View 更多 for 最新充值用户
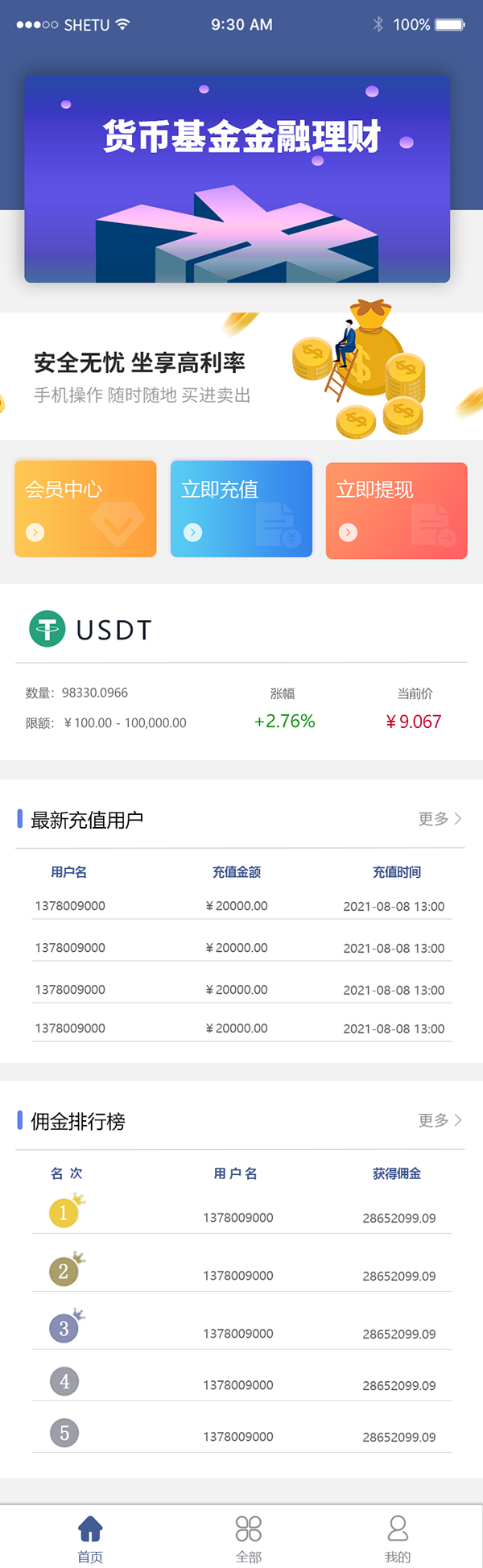Viewport: 483px width, 1568px height. point(440,819)
